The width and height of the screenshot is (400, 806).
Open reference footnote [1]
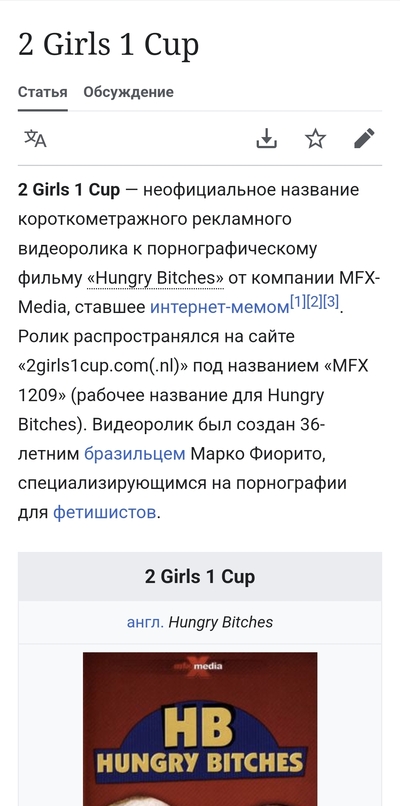[x=298, y=302]
